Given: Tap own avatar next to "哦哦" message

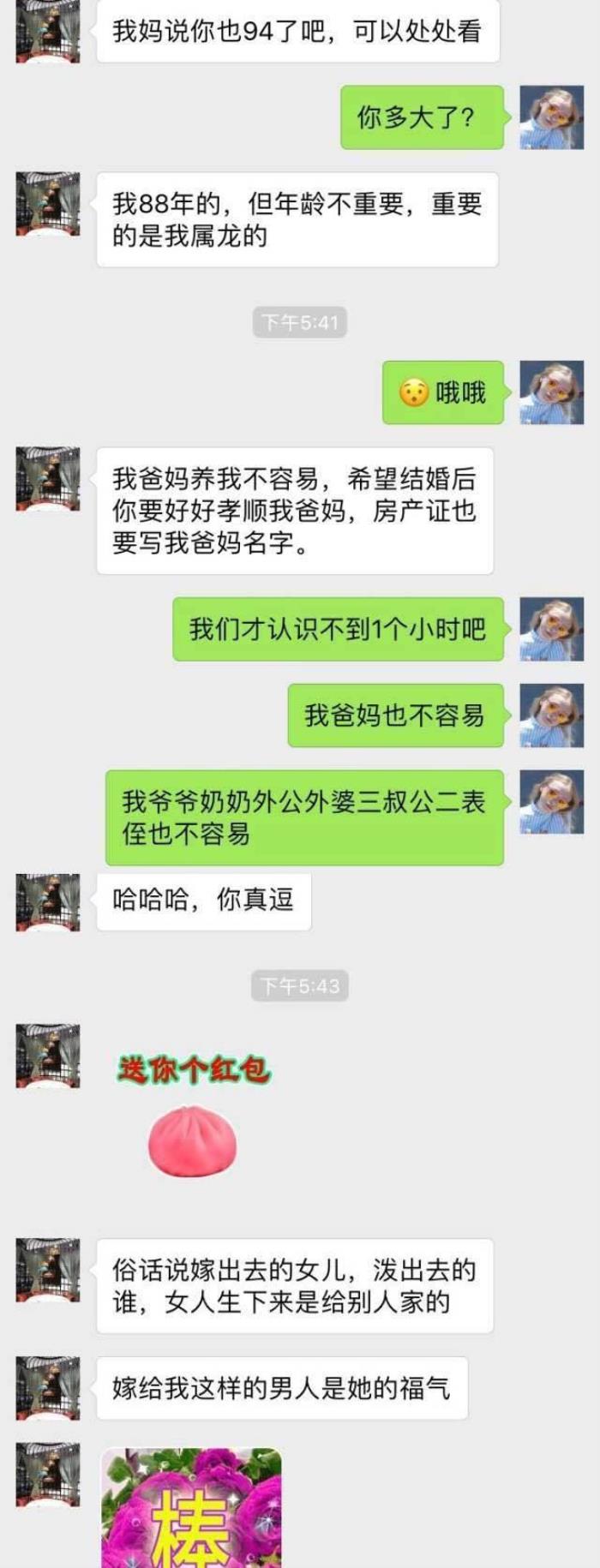Looking at the screenshot, I should coord(551,392).
